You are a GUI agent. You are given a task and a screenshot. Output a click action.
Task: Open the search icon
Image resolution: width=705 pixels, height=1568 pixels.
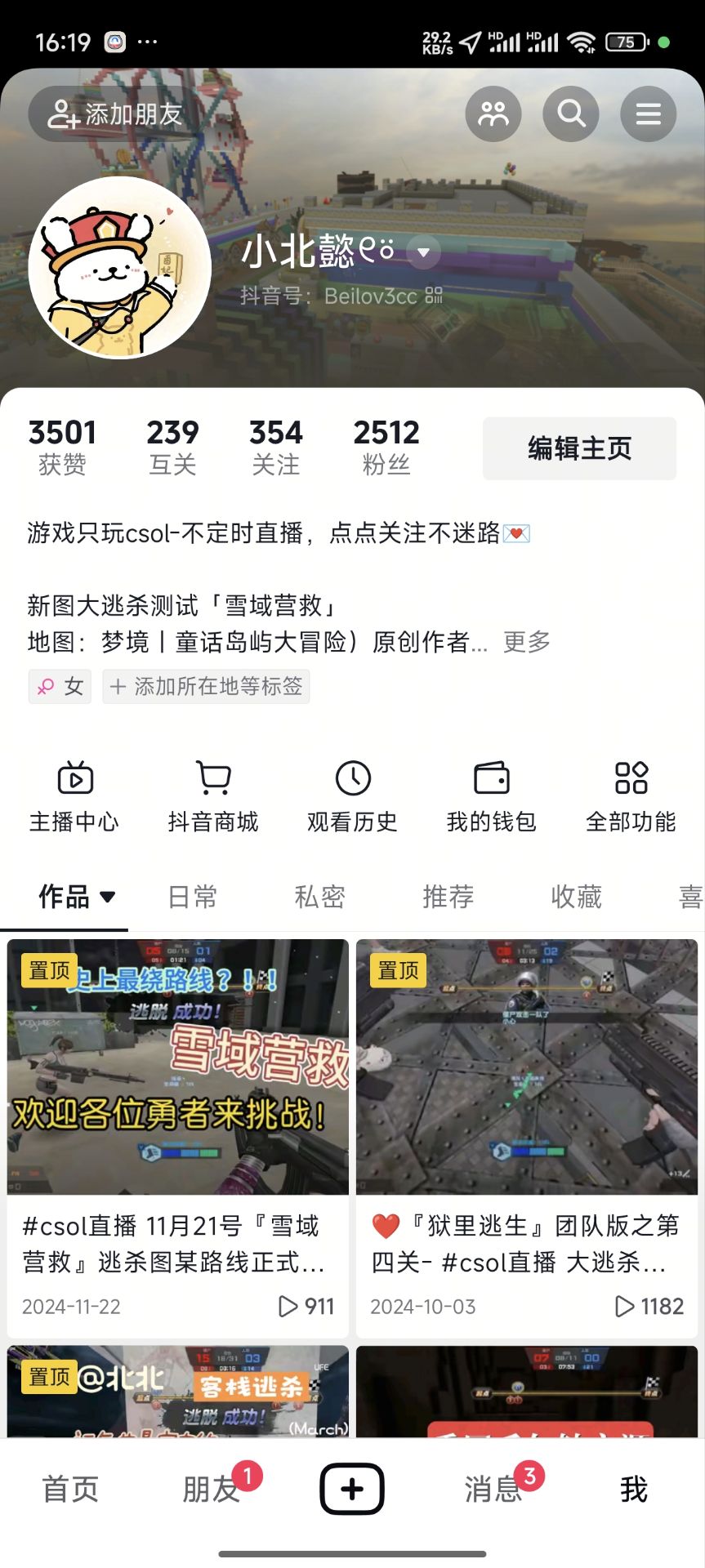(571, 114)
